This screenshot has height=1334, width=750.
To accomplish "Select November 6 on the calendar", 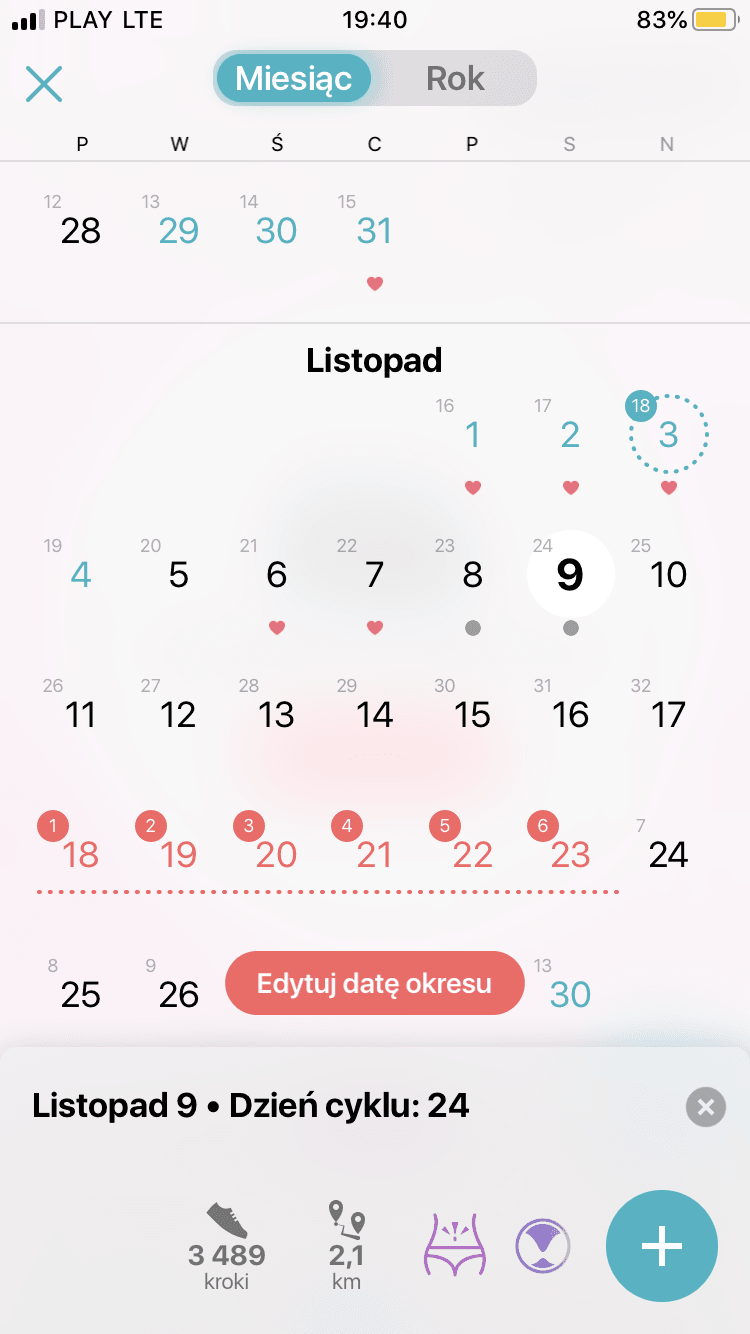I will (277, 575).
